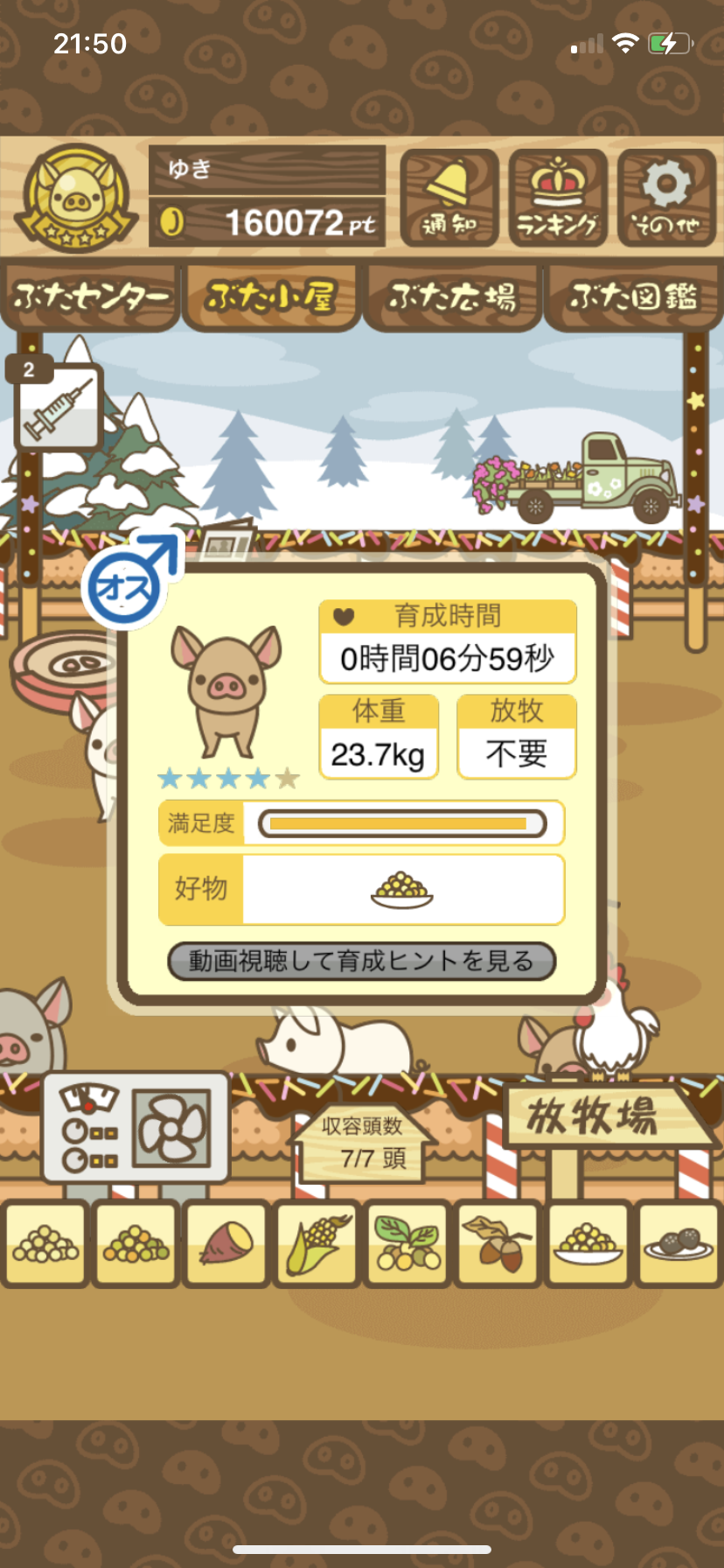Switch to the ぶたセンター tab
The height and width of the screenshot is (1568, 724).
(91, 297)
